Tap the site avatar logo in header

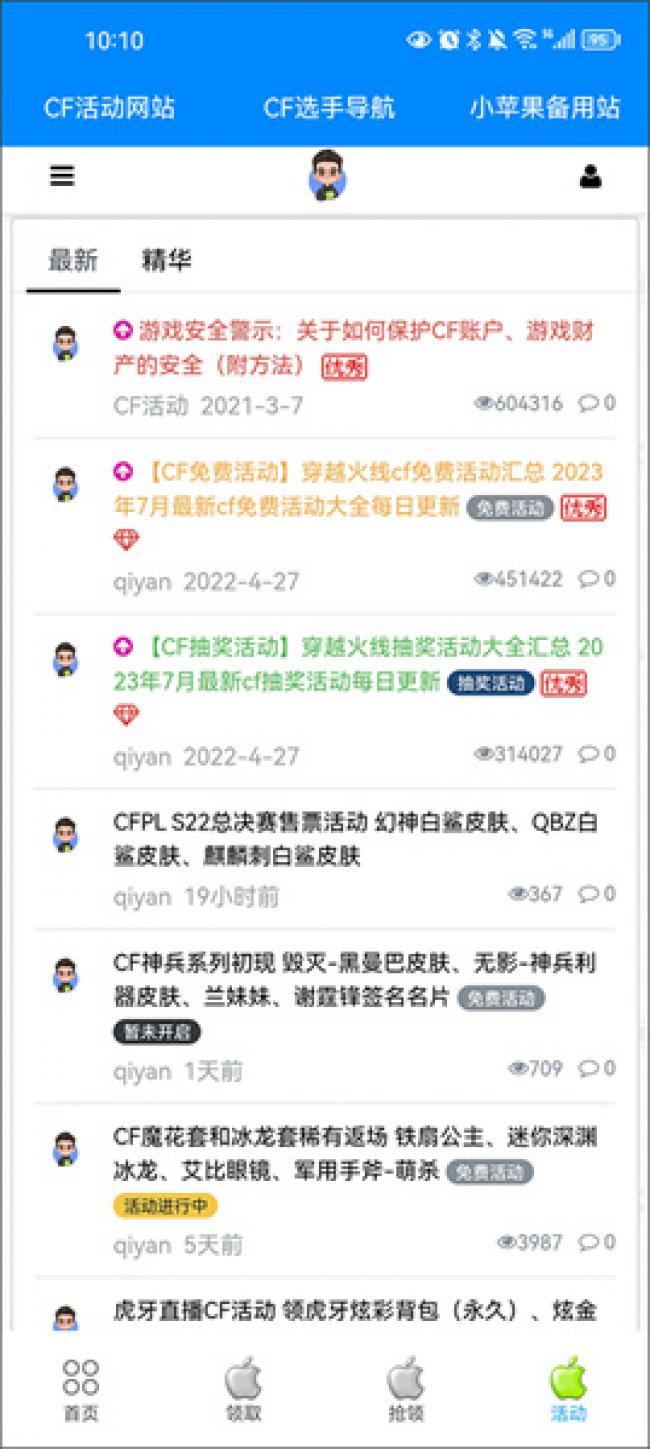pos(327,176)
